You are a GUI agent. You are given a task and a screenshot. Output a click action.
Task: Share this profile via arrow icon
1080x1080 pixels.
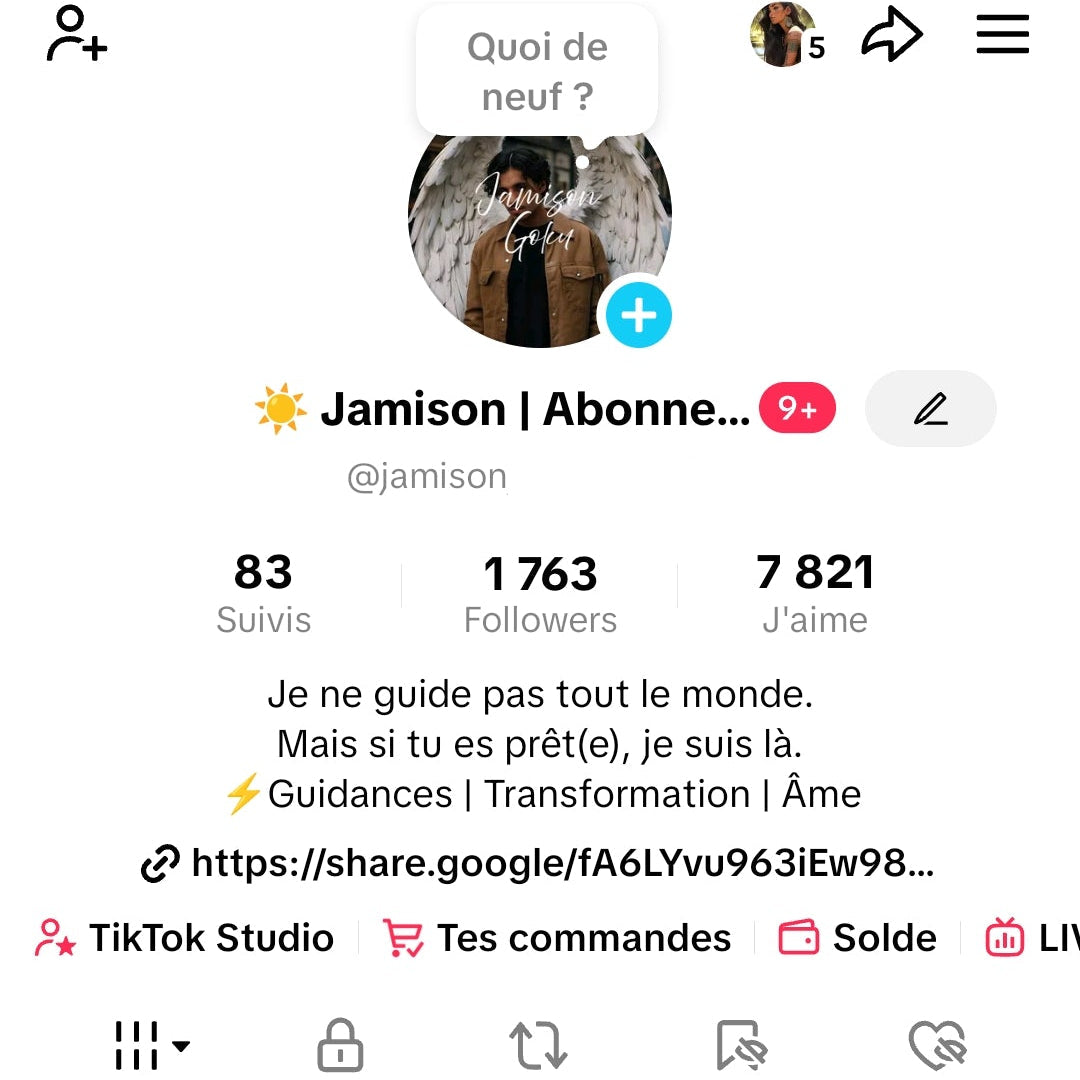[891, 36]
